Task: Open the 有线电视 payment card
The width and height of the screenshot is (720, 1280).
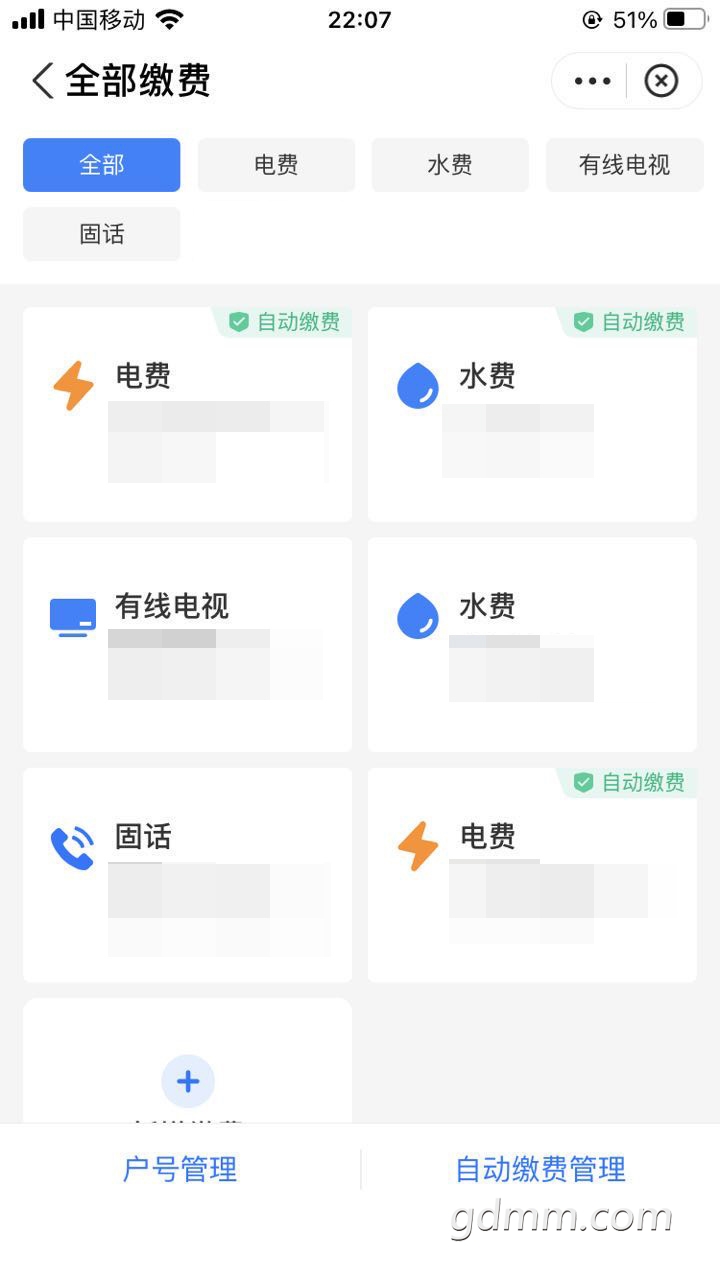Action: point(187,644)
